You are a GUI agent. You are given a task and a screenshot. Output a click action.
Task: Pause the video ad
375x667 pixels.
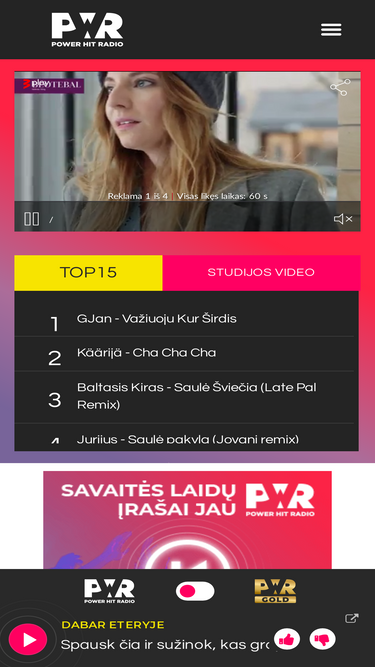pyautogui.click(x=31, y=219)
